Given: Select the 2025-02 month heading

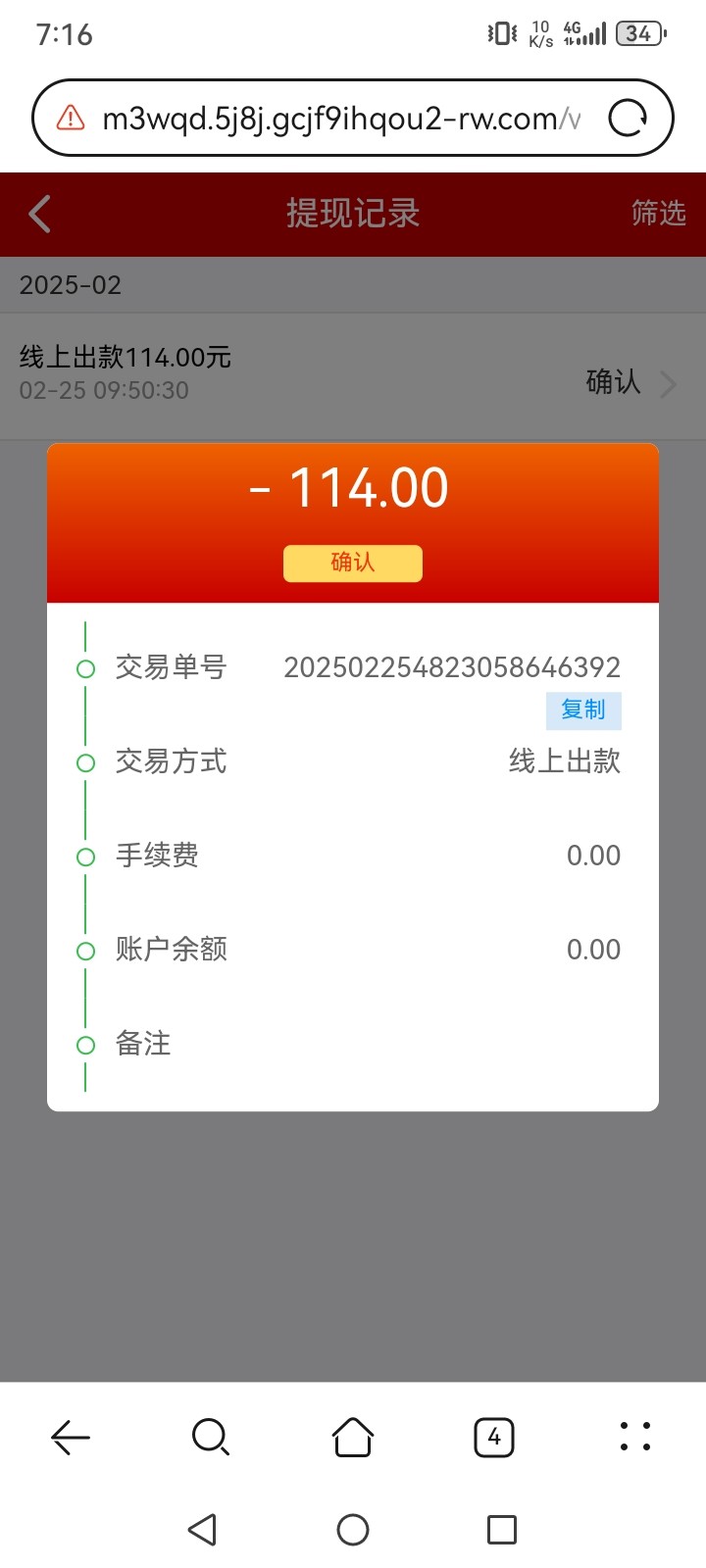Looking at the screenshot, I should pos(70,285).
